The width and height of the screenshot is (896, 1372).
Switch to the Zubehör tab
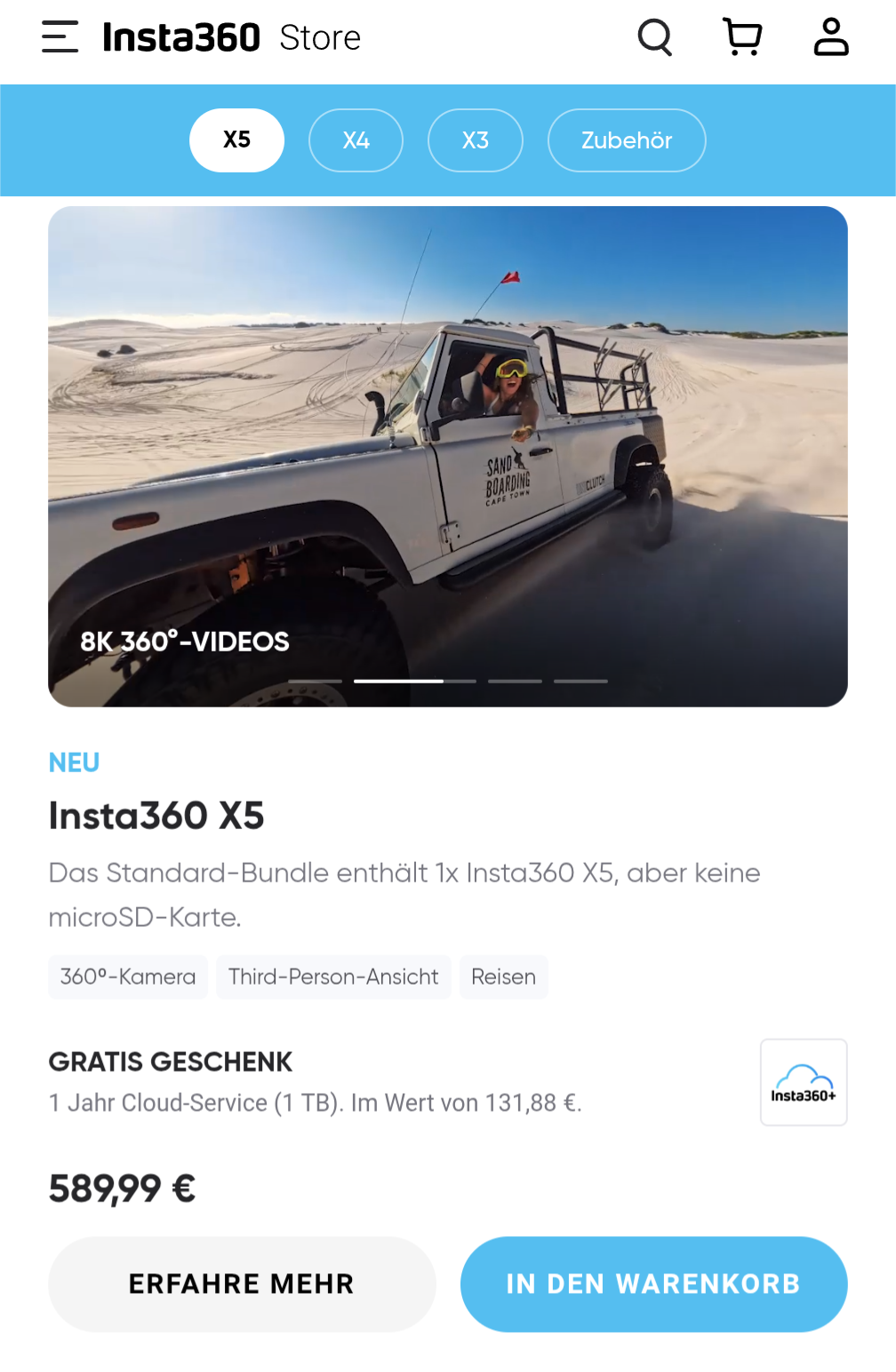tap(627, 140)
